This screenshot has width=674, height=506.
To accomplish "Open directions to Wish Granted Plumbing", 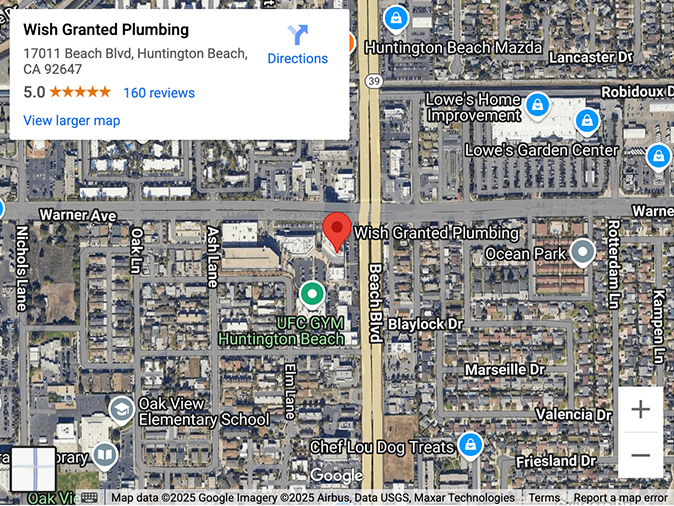I will click(x=297, y=46).
